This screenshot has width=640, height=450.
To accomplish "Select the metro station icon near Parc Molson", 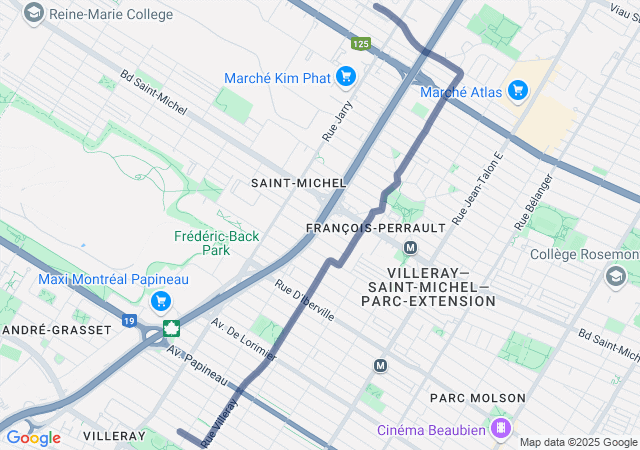I will (x=380, y=365).
